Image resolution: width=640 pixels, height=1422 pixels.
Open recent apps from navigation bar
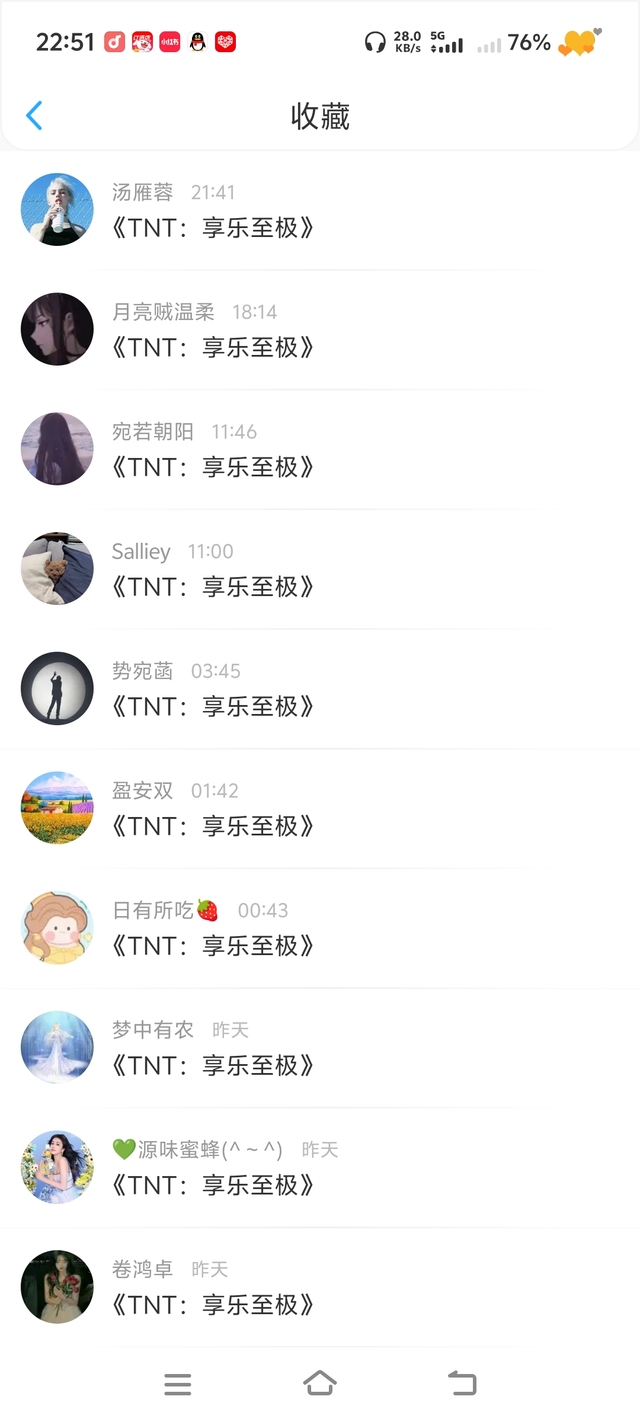pyautogui.click(x=177, y=1384)
